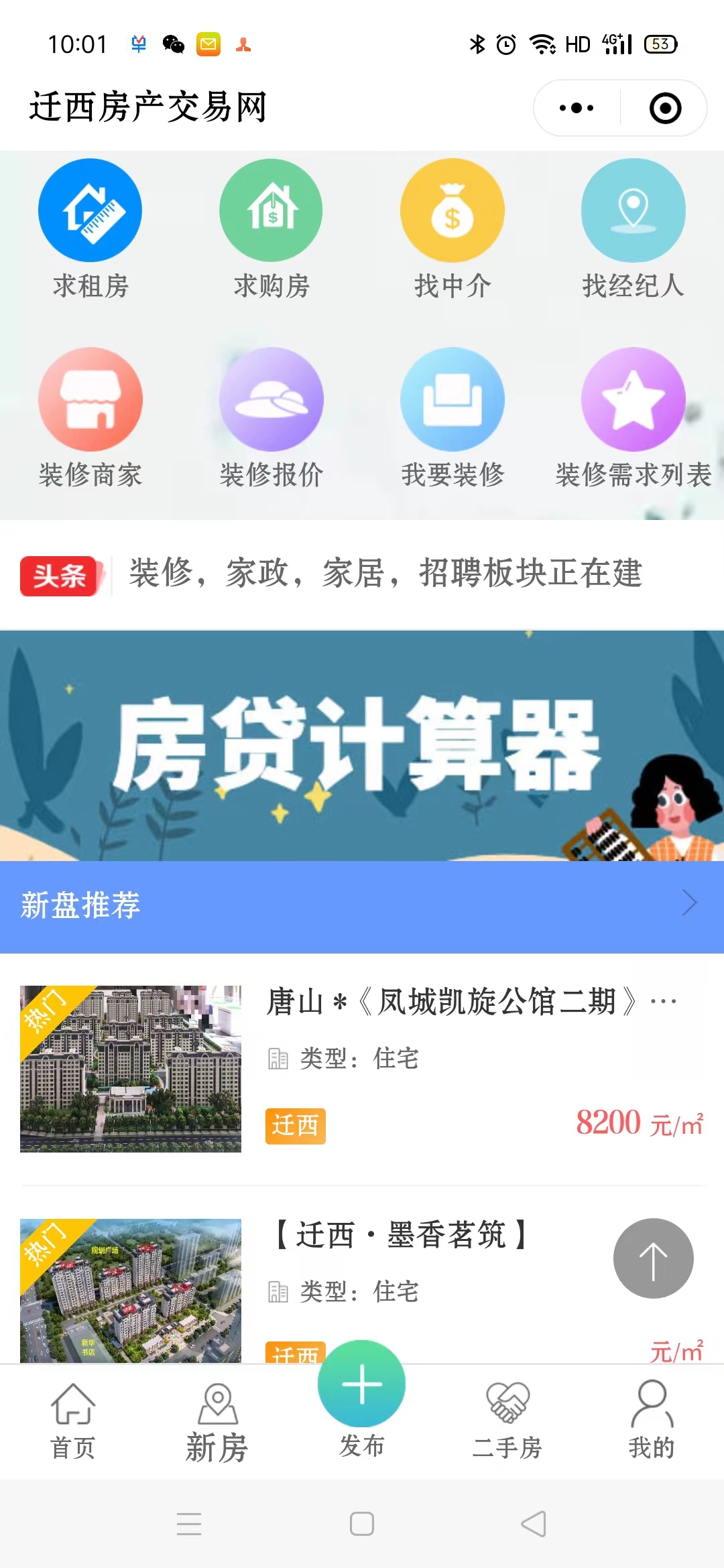This screenshot has height=1568, width=724.
Task: Open the 房贷计算器 mortgage calculator banner
Action: [362, 744]
